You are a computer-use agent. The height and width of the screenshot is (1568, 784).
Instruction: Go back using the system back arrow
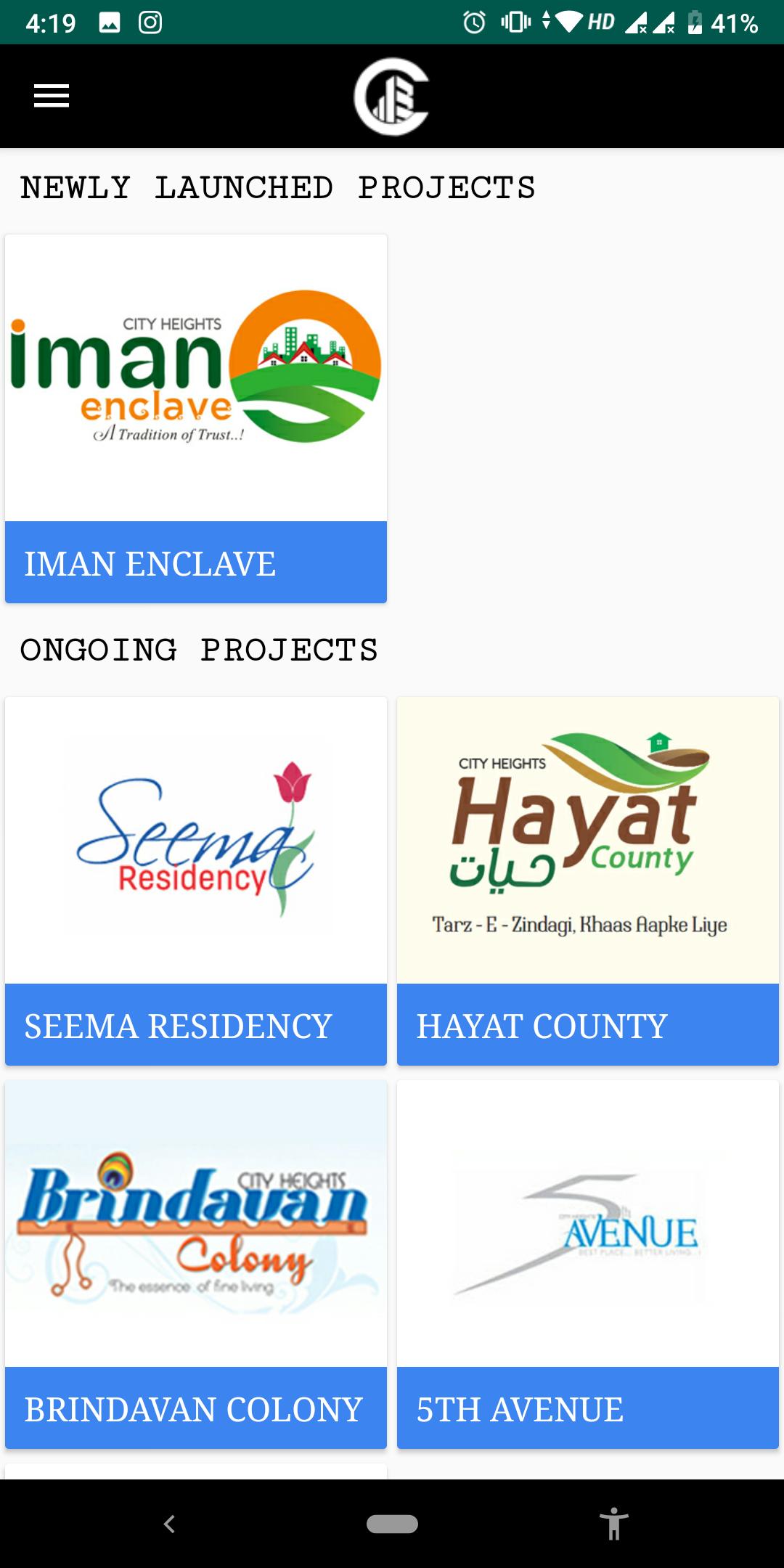click(169, 1524)
